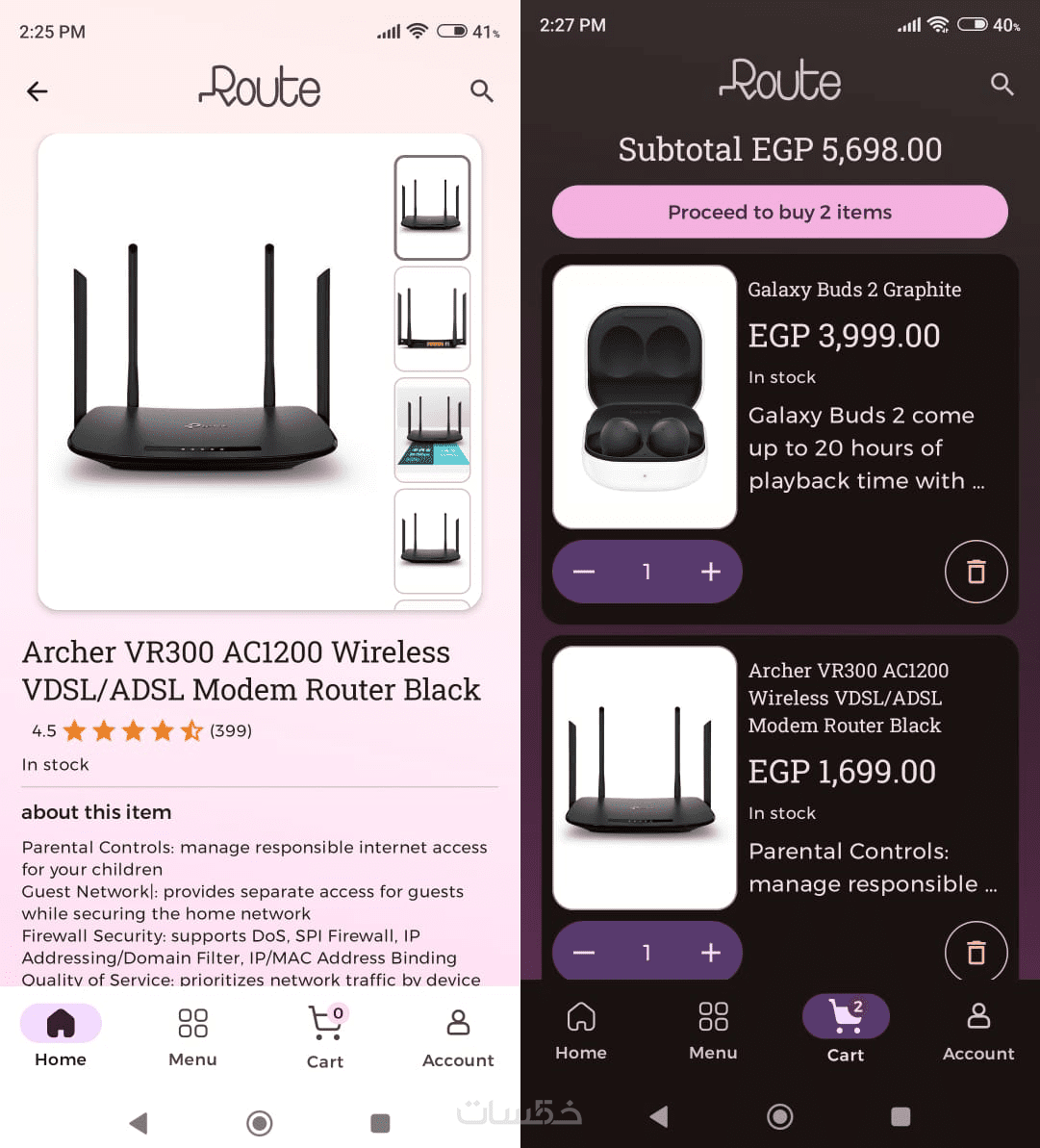Go back from the router product page
This screenshot has height=1148, width=1040.
pos(38,91)
